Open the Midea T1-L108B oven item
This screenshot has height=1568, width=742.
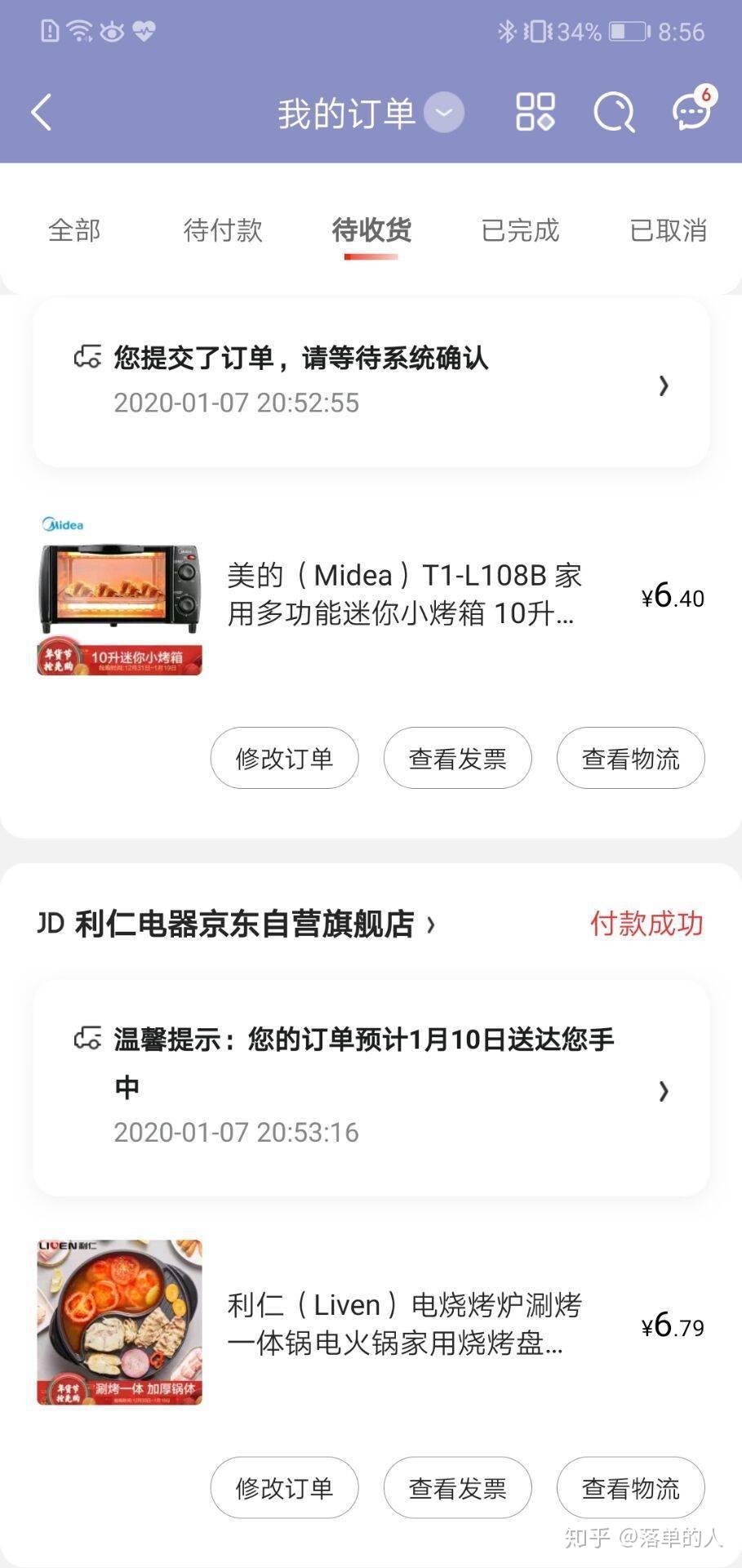371,595
